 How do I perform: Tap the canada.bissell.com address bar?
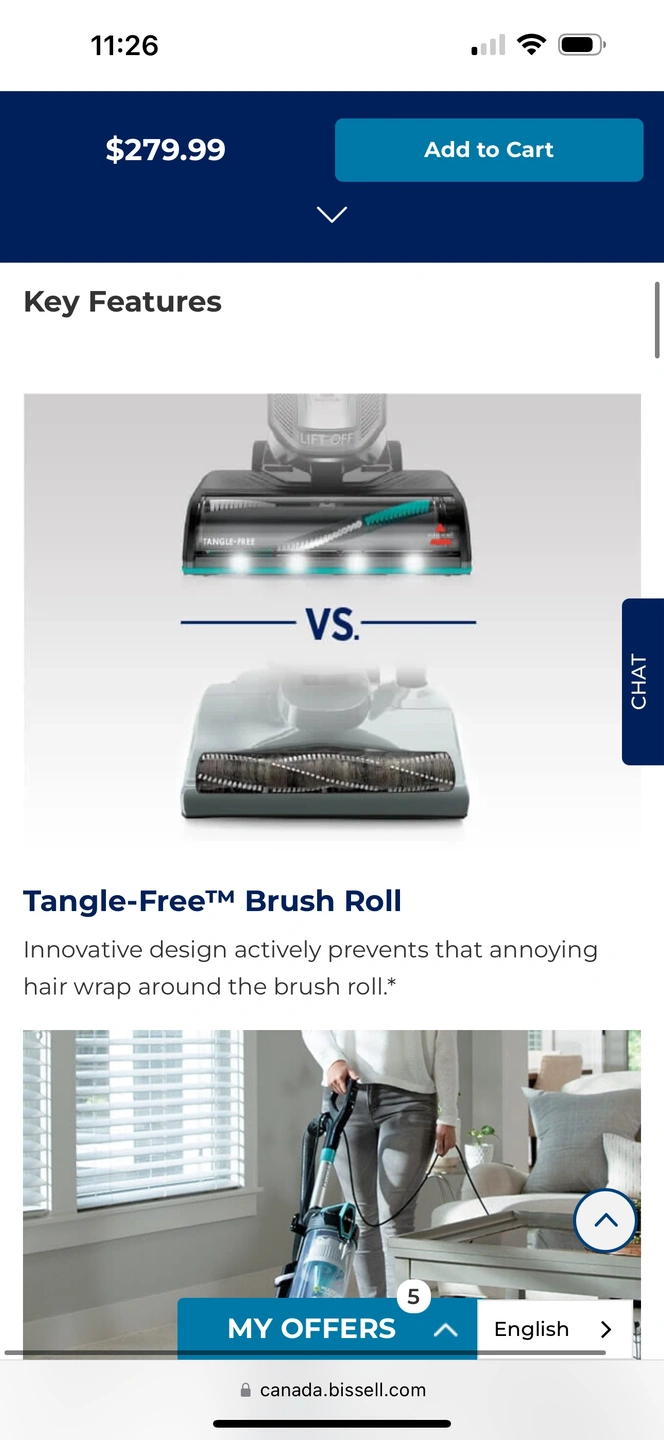[x=332, y=1390]
